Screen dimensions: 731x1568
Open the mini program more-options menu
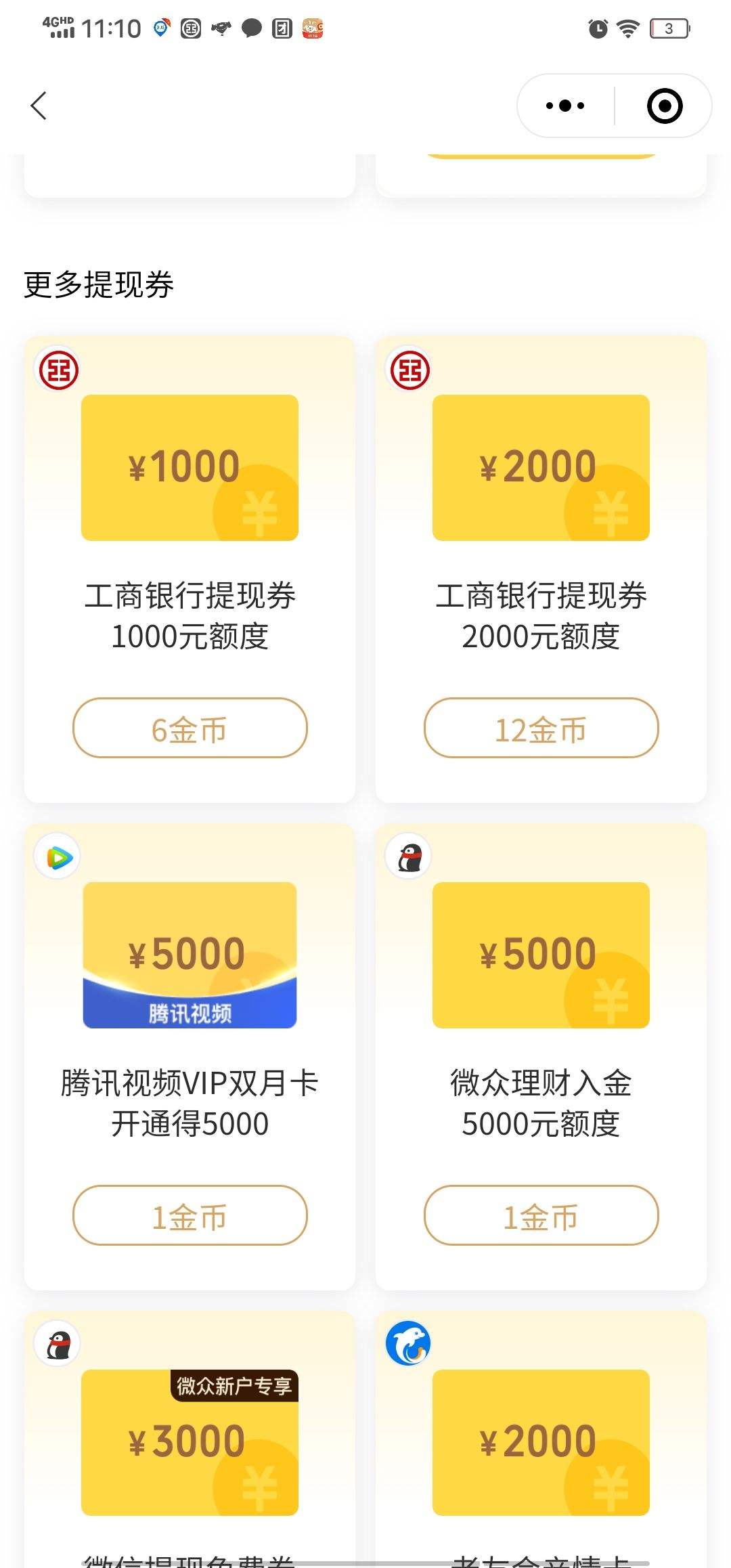pyautogui.click(x=565, y=106)
